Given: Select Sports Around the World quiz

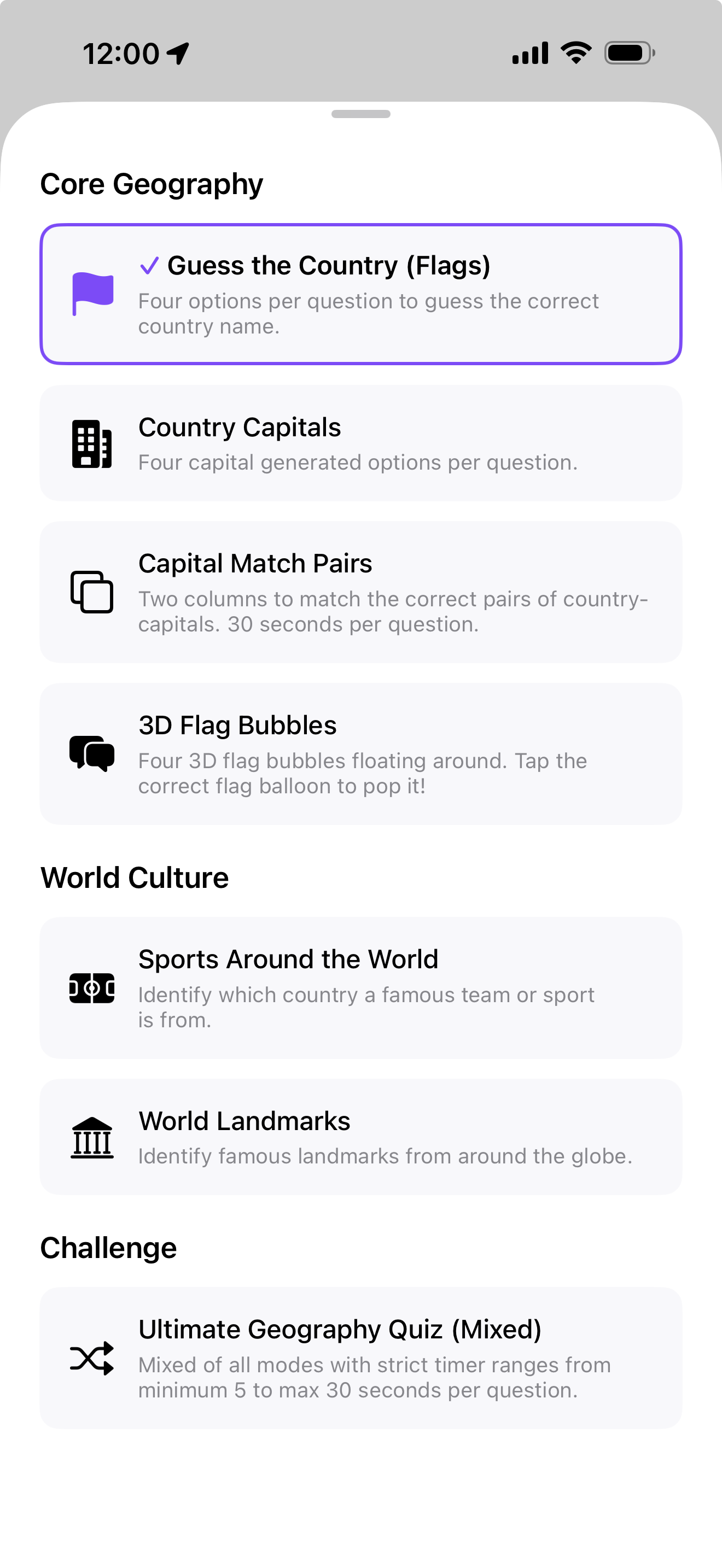Looking at the screenshot, I should click(360, 987).
